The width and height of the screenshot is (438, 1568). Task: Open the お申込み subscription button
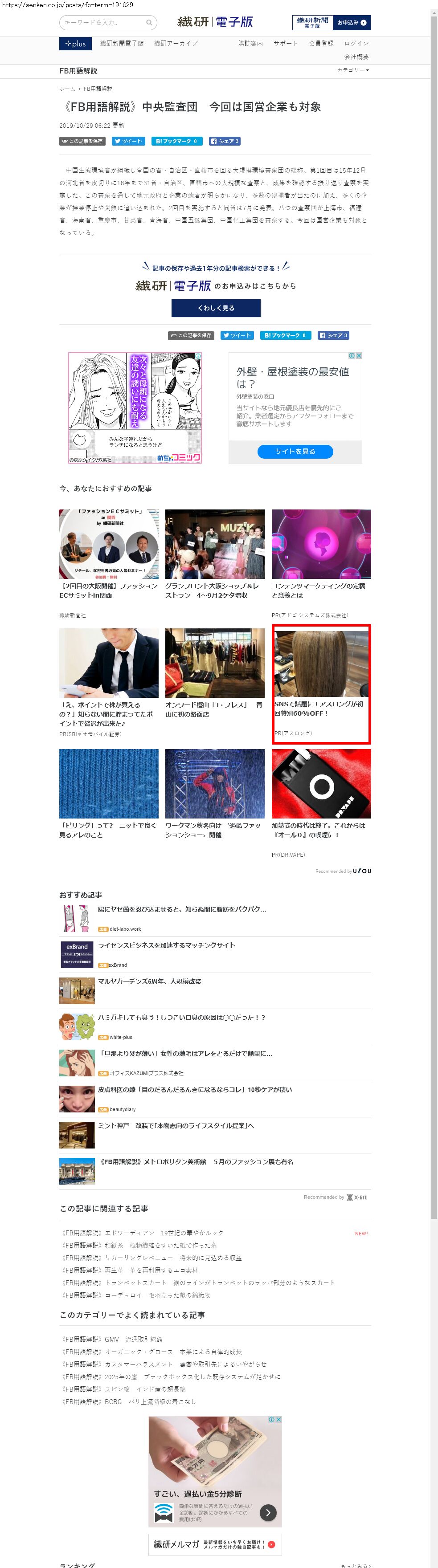(x=352, y=23)
